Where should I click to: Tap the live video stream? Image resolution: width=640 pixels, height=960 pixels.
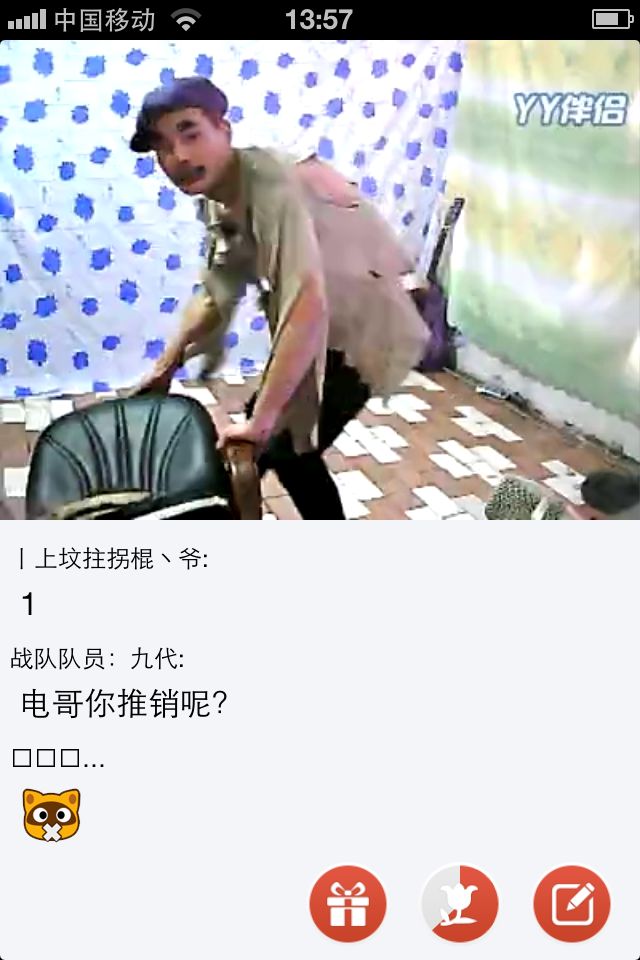coord(320,280)
